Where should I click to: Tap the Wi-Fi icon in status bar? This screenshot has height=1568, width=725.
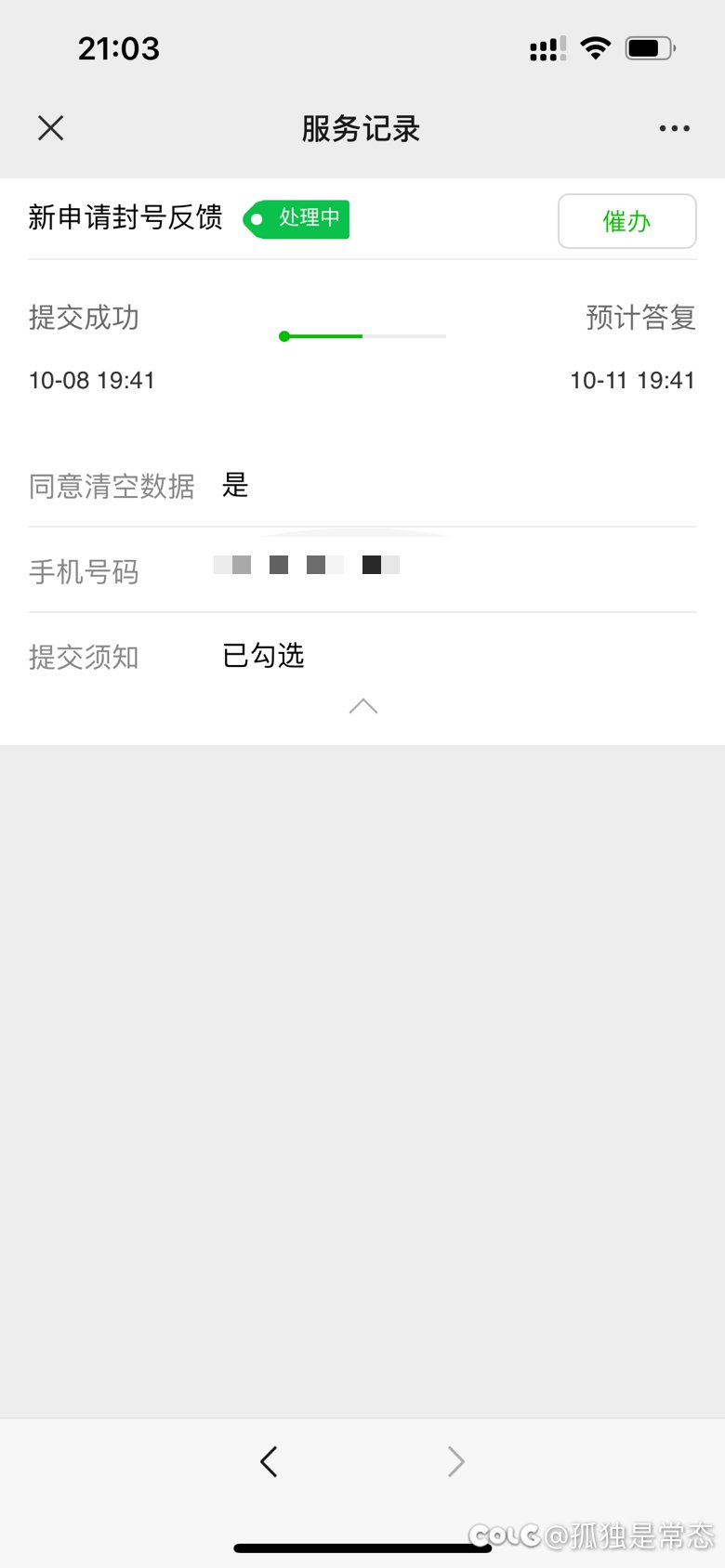coord(597,46)
